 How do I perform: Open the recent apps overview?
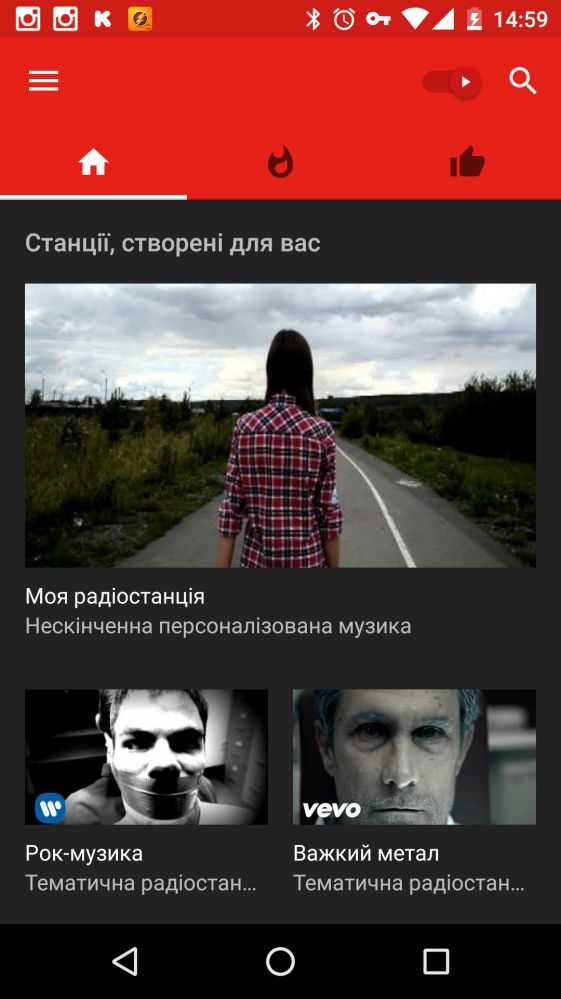[436, 961]
